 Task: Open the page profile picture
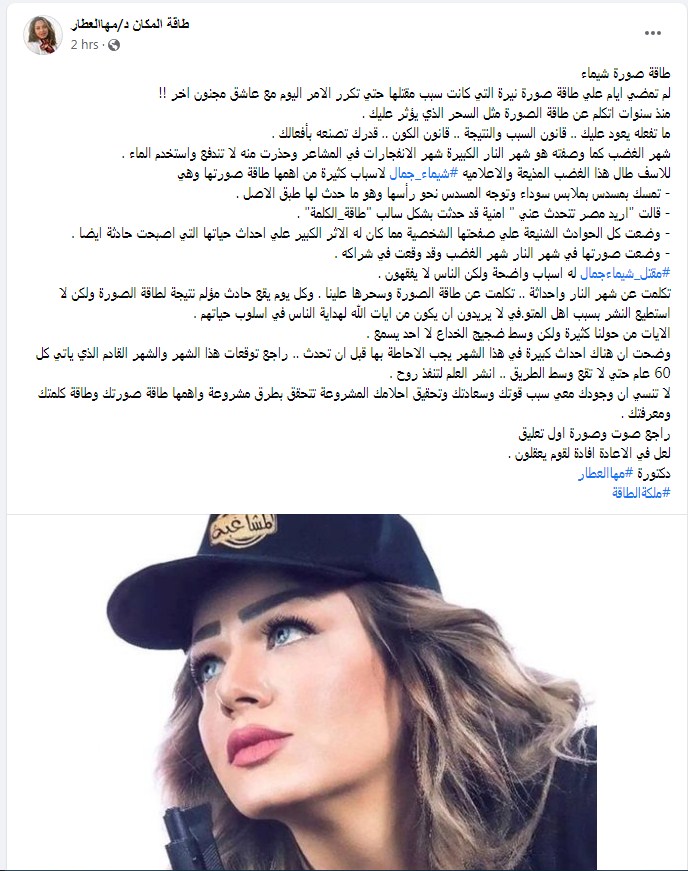pyautogui.click(x=43, y=34)
